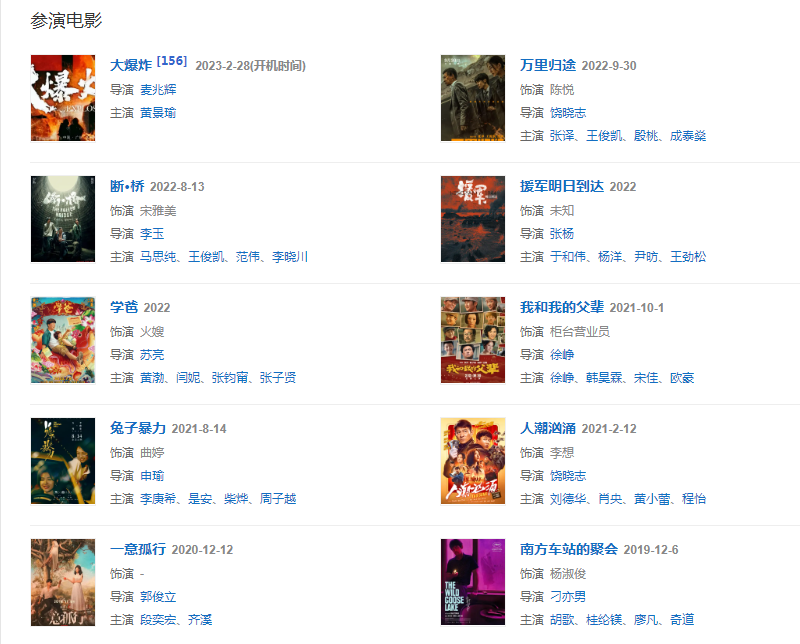This screenshot has height=644, width=800.
Task: Open the 人潮汹涌 movie title link
Action: 548,428
